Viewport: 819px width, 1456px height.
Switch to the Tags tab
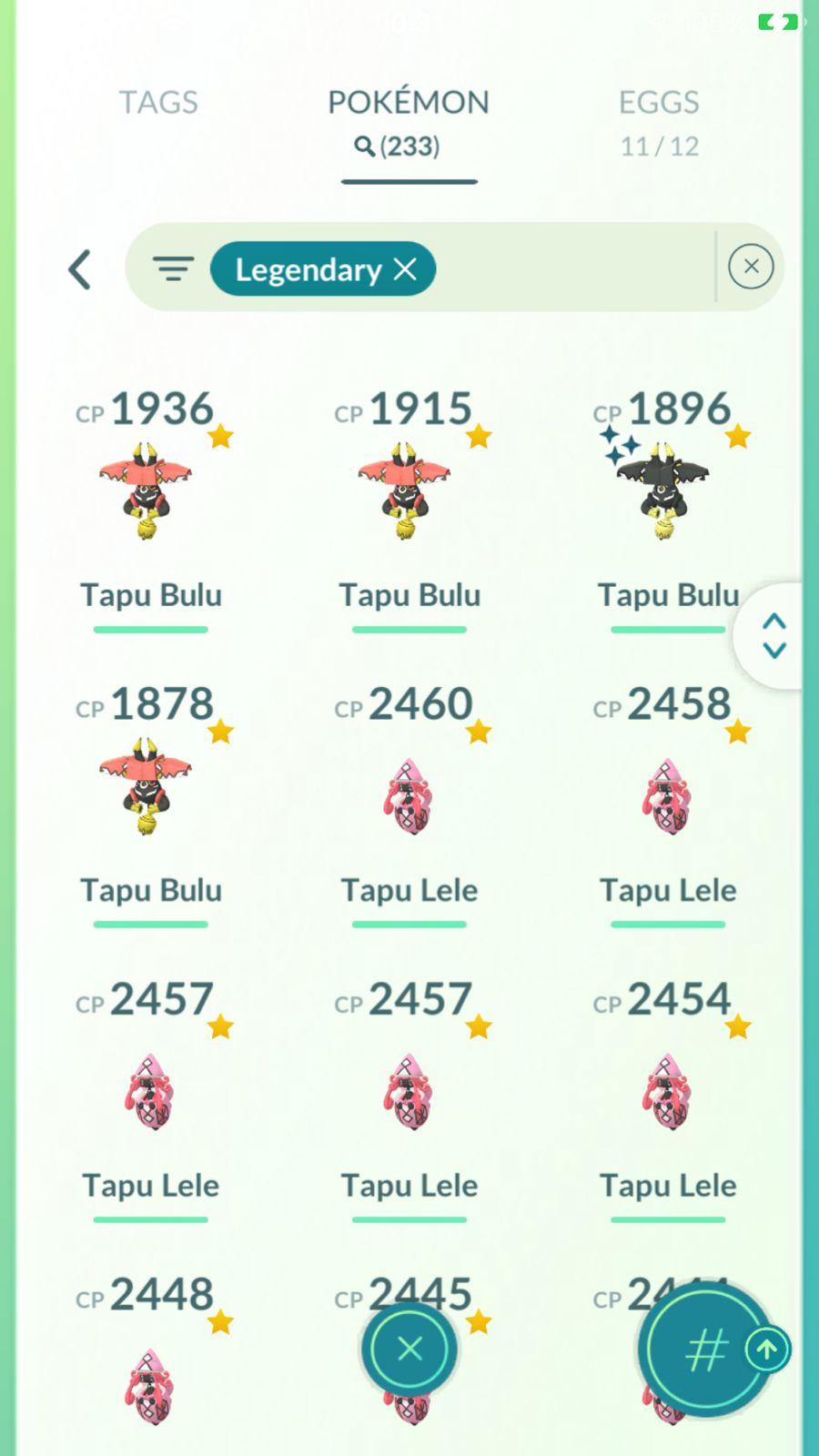tap(158, 102)
